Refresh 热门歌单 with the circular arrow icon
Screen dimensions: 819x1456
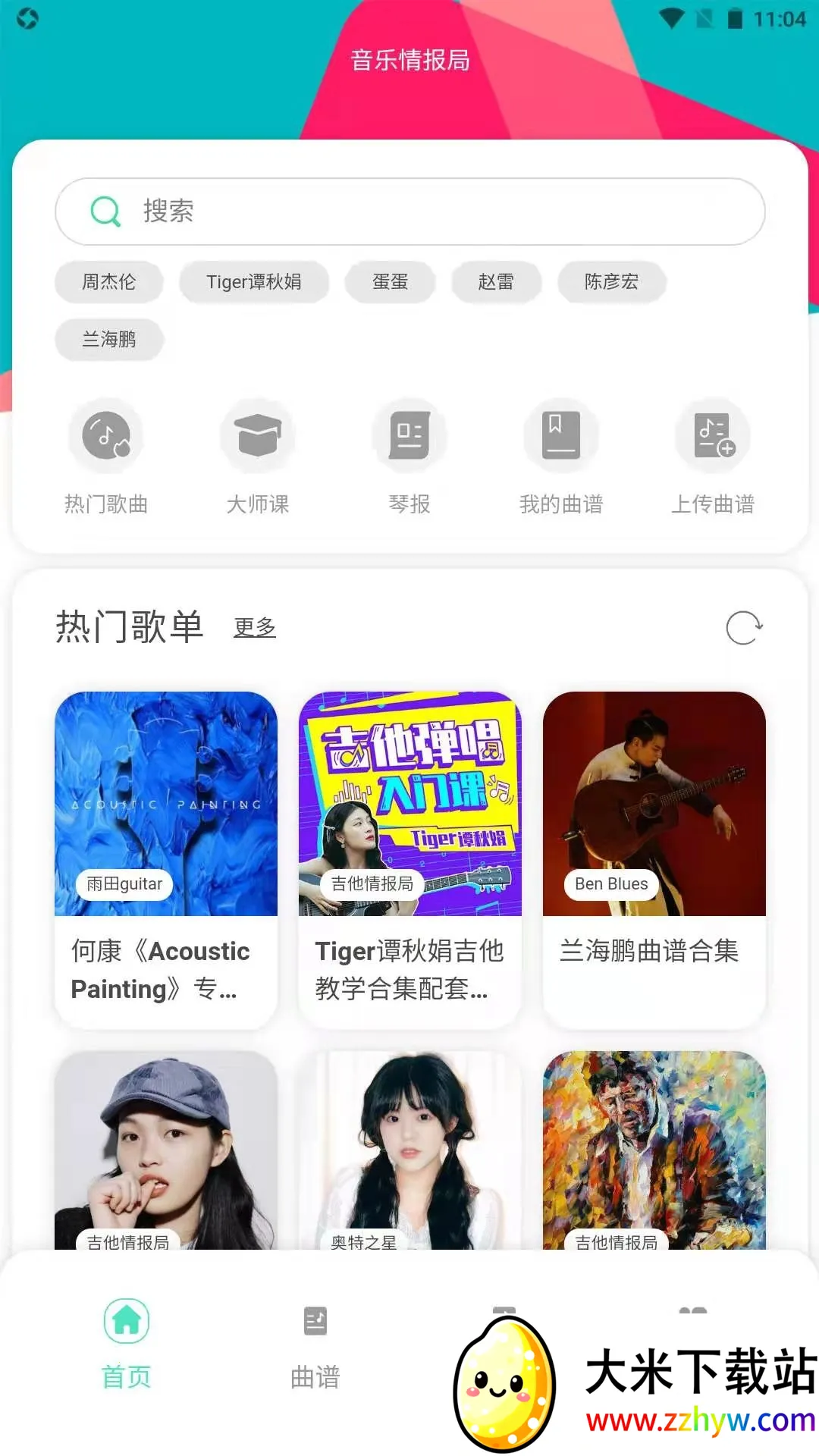[745, 628]
